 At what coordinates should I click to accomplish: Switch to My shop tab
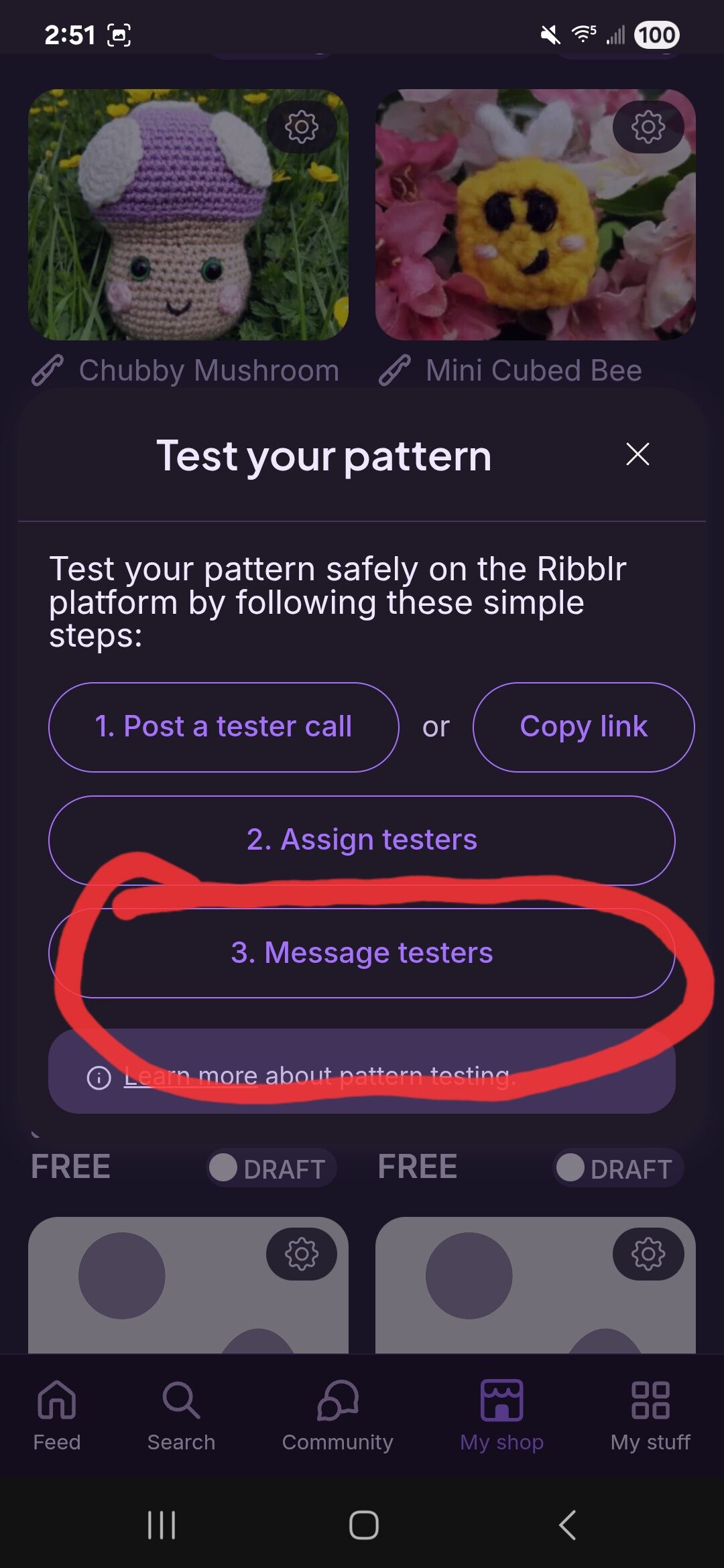click(x=501, y=1415)
